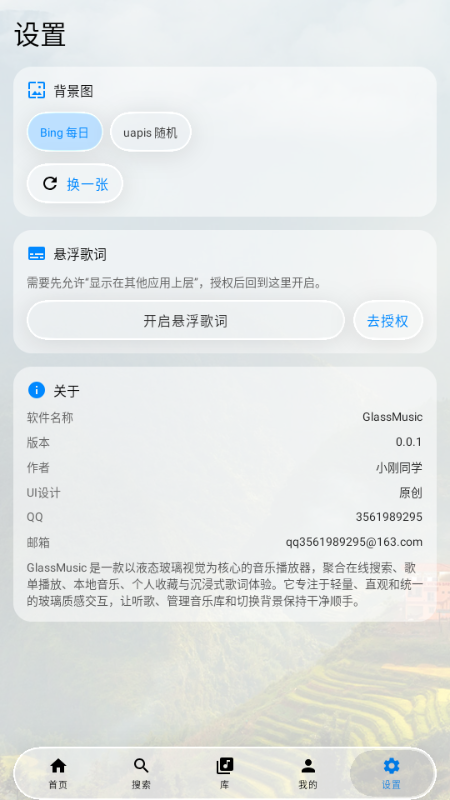
Task: Enable 开启悬浮歌词 floating lyrics
Action: pyautogui.click(x=186, y=320)
